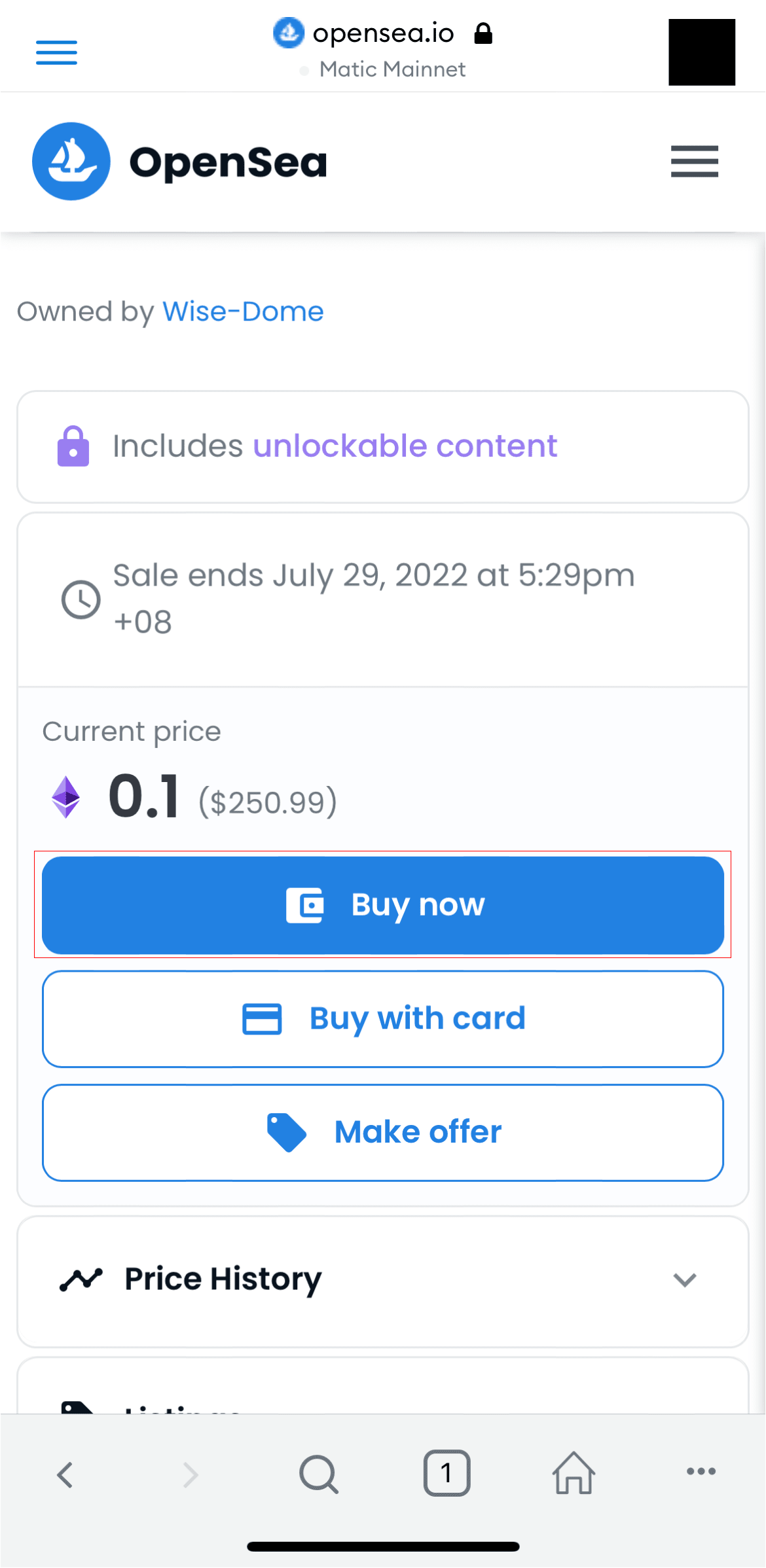Tap the opensea.io address bar
Screen dimensions: 766x1568
click(383, 50)
